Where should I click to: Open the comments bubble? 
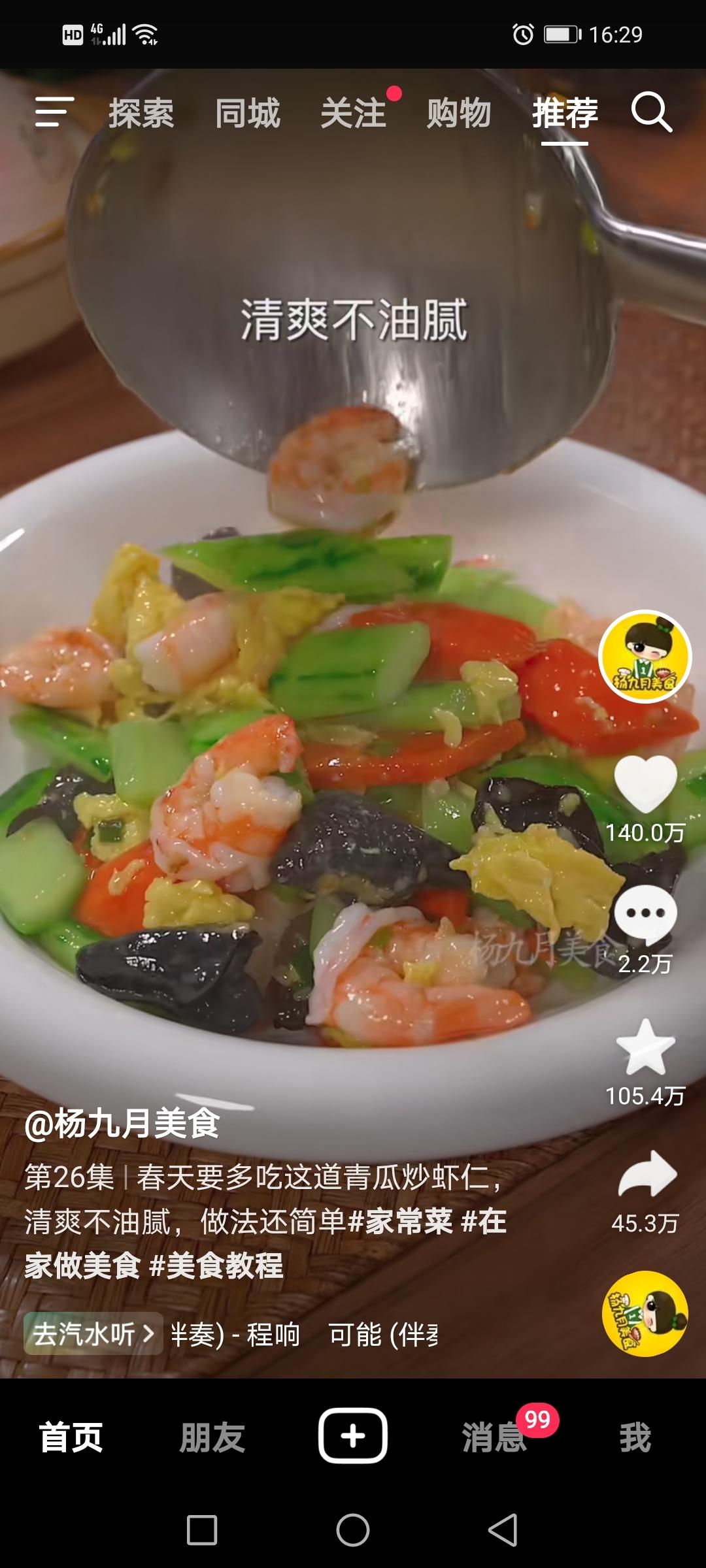click(x=645, y=915)
